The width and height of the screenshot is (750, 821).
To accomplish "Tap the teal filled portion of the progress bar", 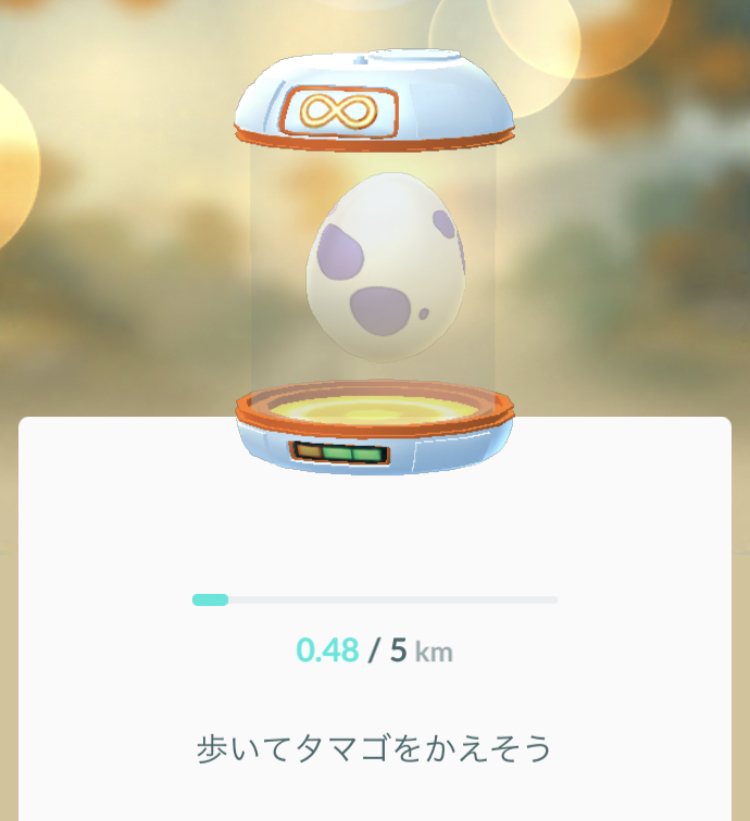I will pos(208,597).
